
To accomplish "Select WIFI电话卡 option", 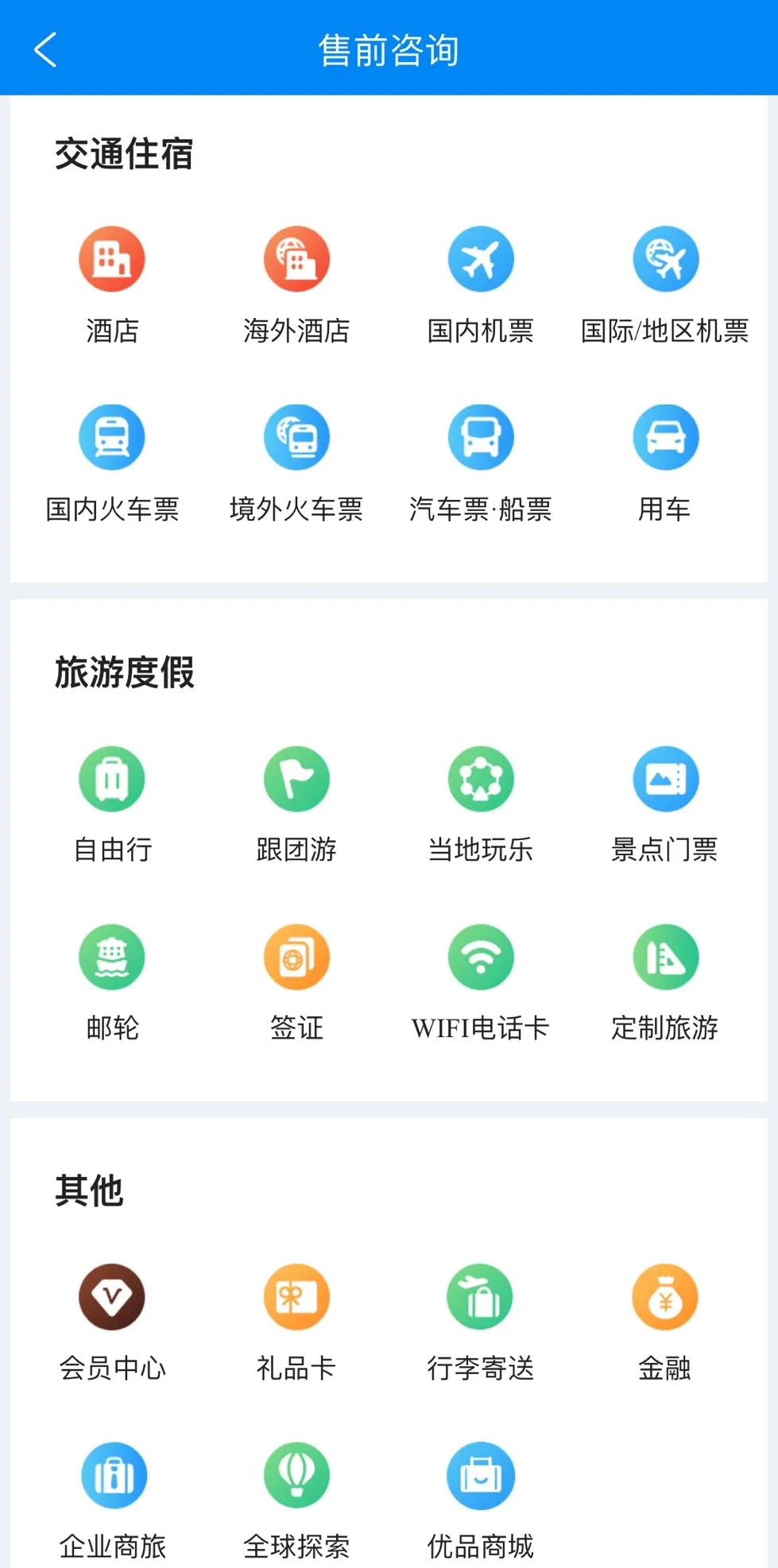I will click(x=481, y=957).
